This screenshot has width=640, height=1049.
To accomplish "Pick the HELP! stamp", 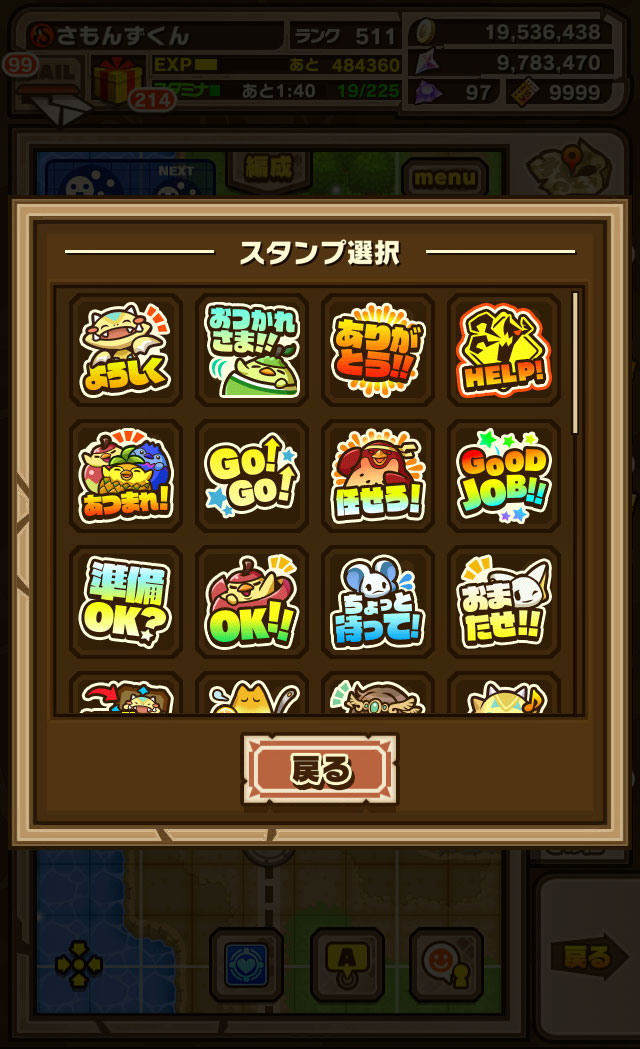I will (503, 350).
